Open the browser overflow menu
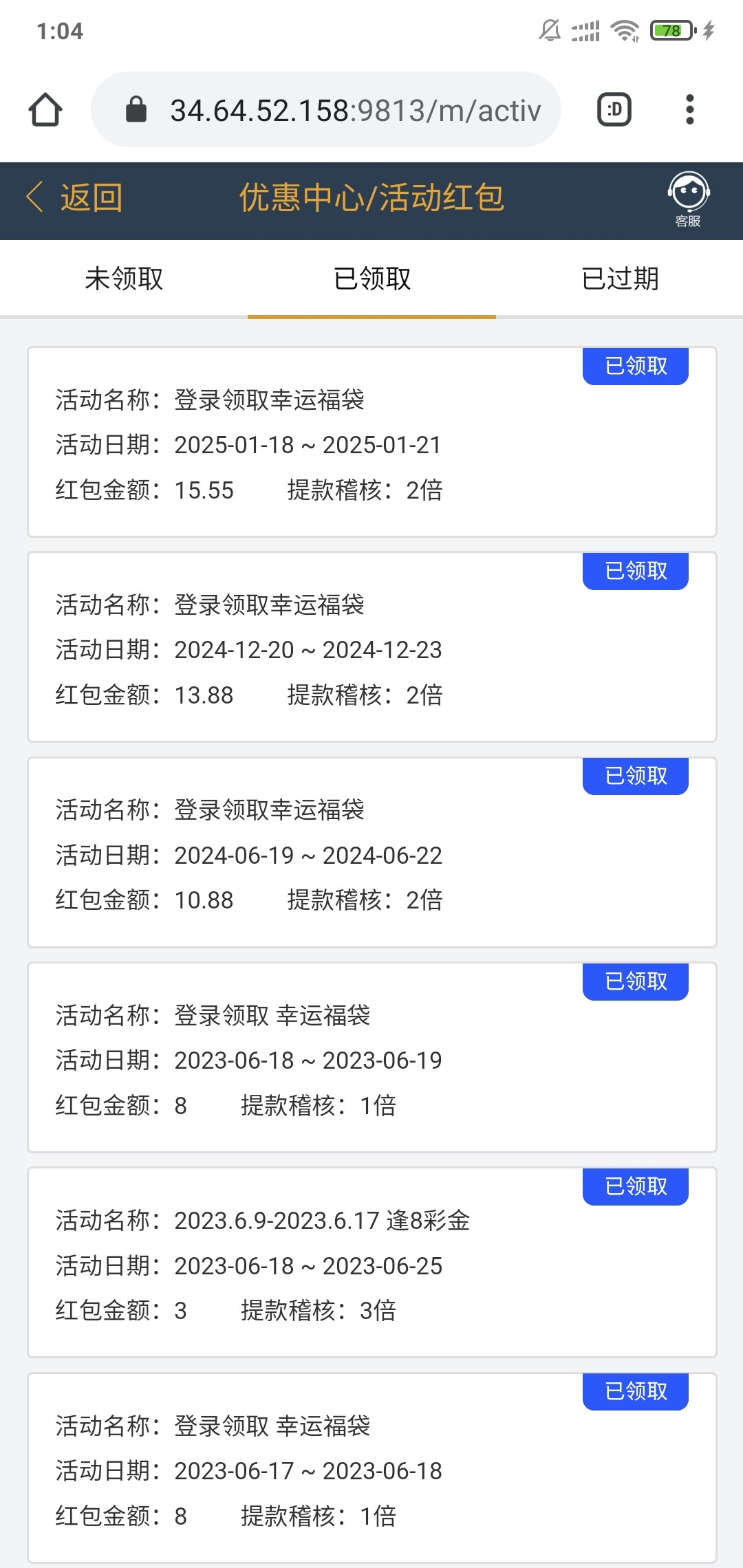743x1568 pixels. tap(689, 110)
